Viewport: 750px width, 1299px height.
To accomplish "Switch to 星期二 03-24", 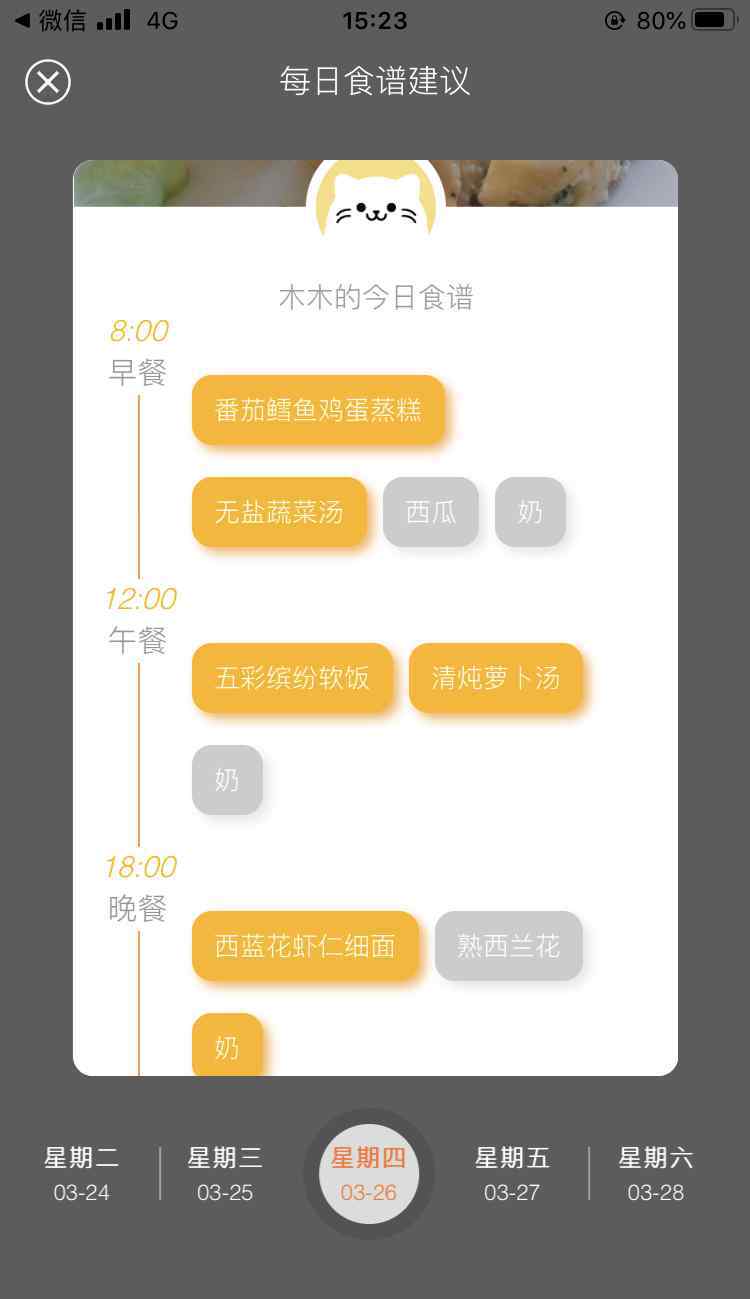I will (82, 1174).
